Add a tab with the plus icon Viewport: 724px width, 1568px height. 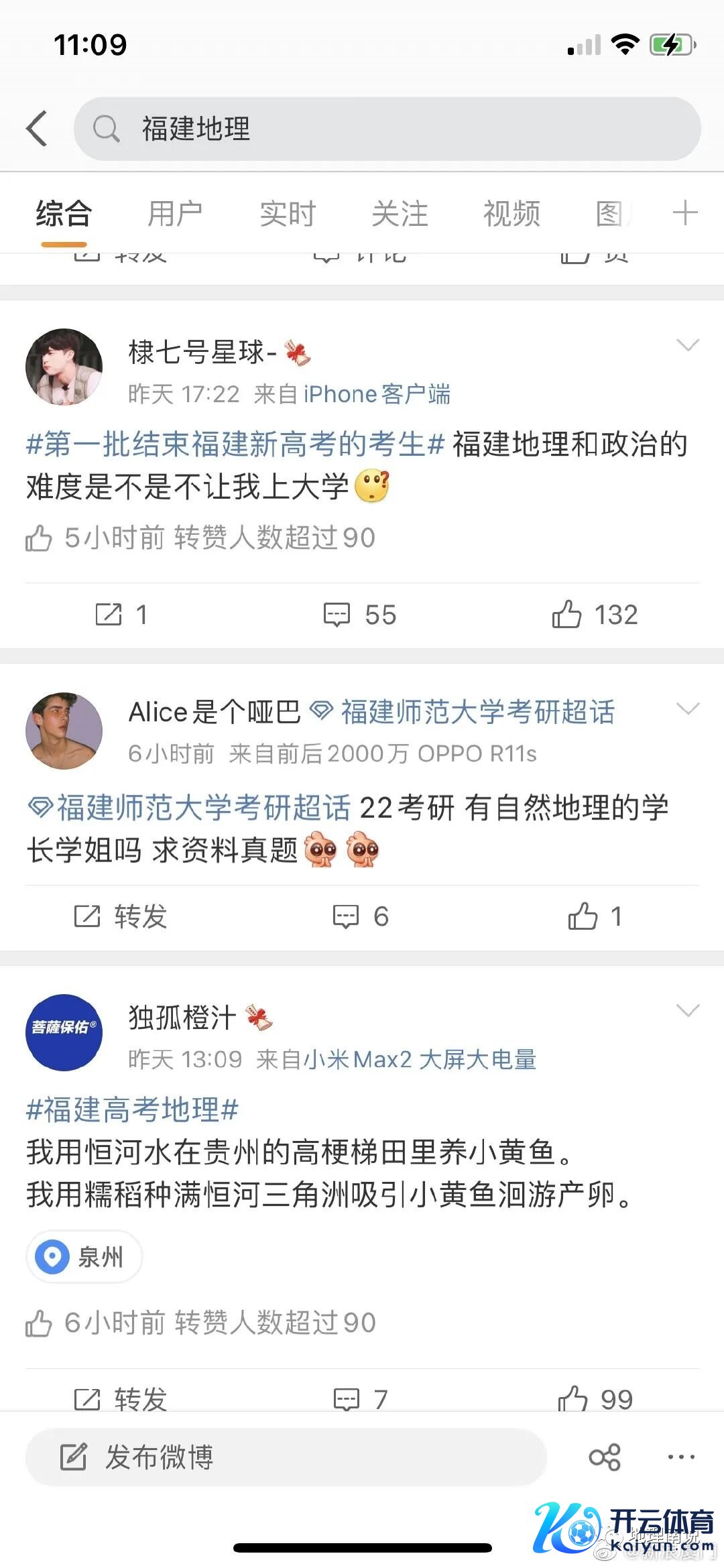(x=684, y=214)
